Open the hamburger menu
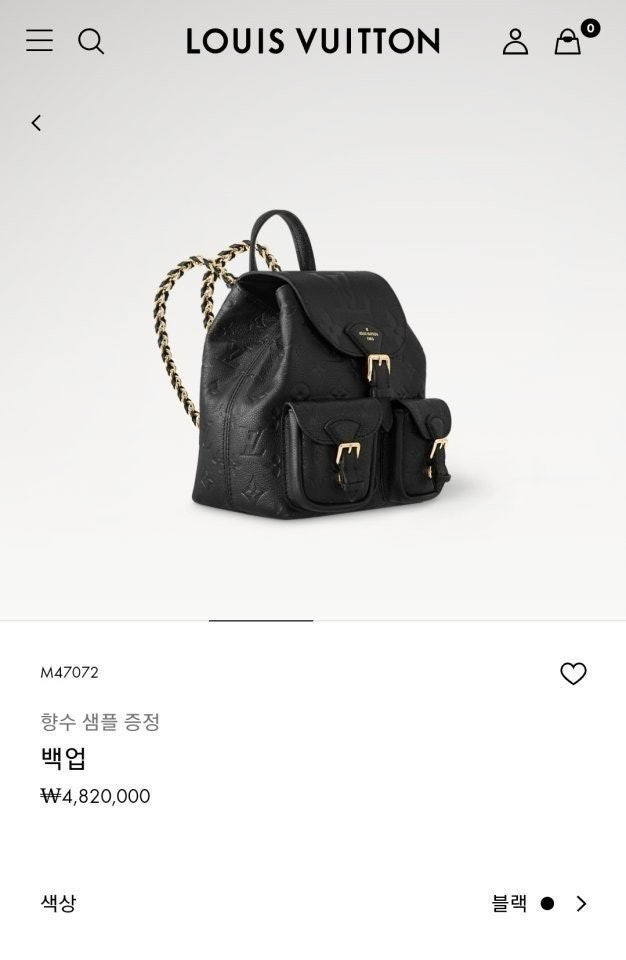The image size is (626, 960). 39,41
